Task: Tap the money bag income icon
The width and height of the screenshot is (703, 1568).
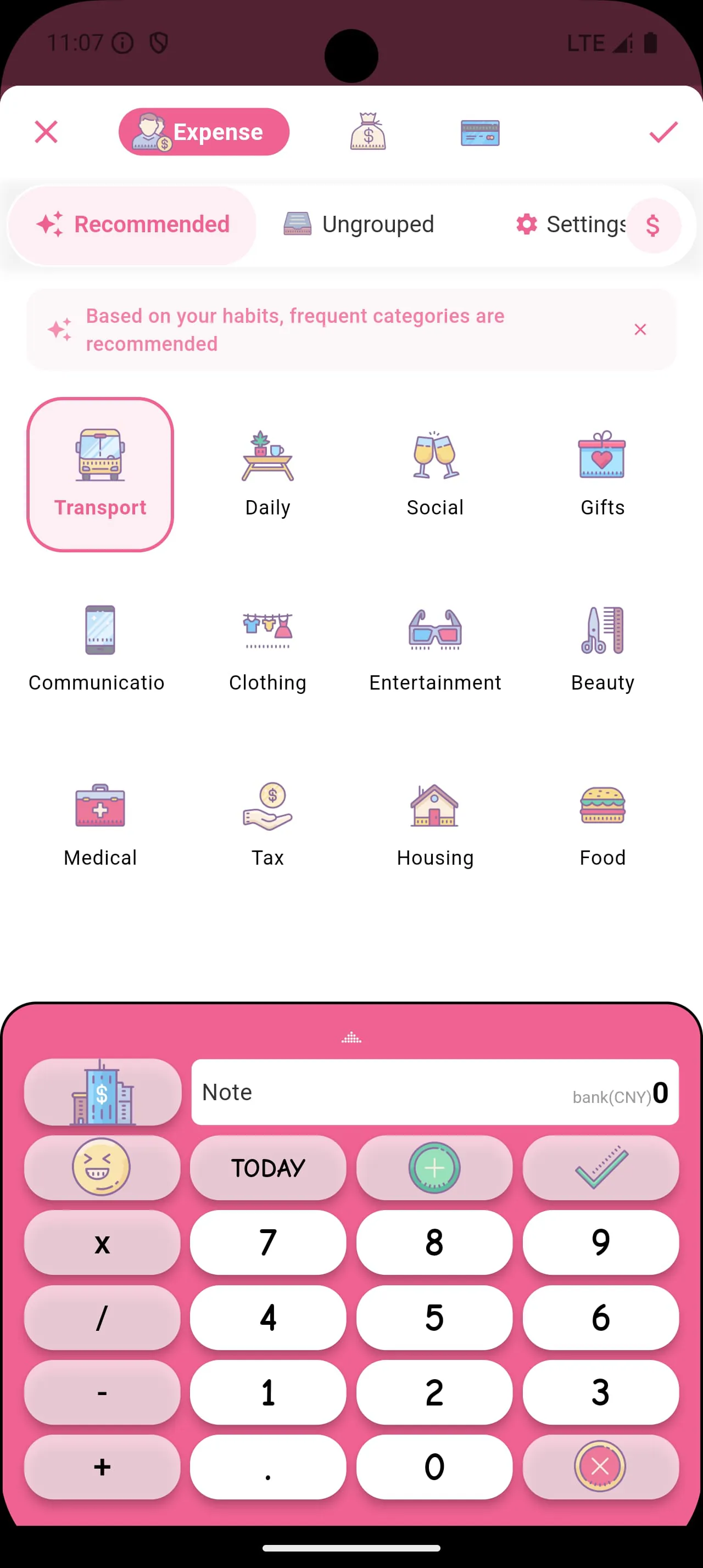Action: [369, 131]
